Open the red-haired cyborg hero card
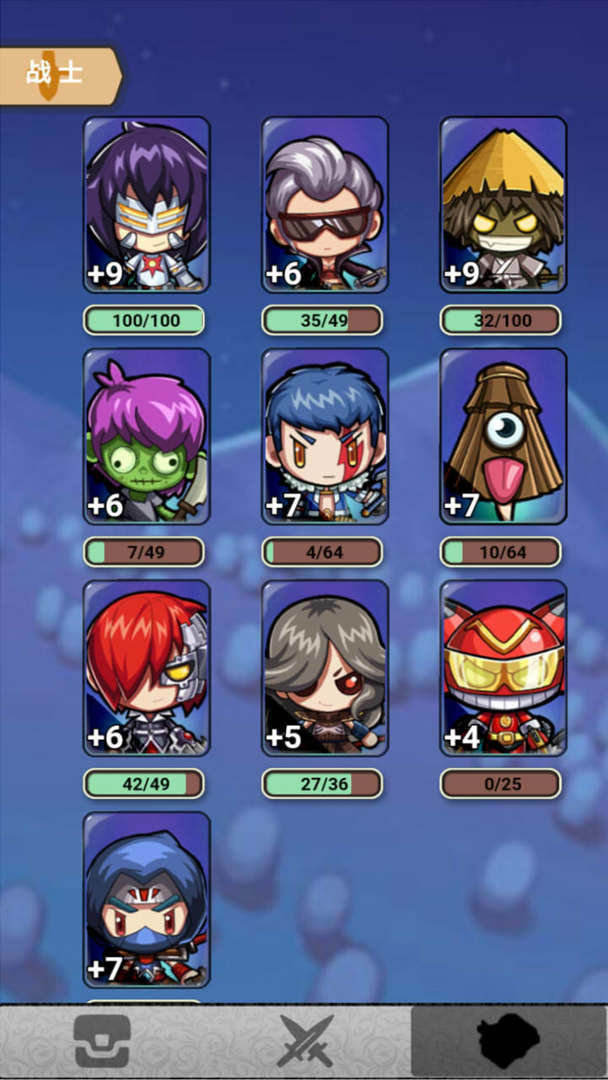This screenshot has height=1080, width=608. (x=146, y=668)
